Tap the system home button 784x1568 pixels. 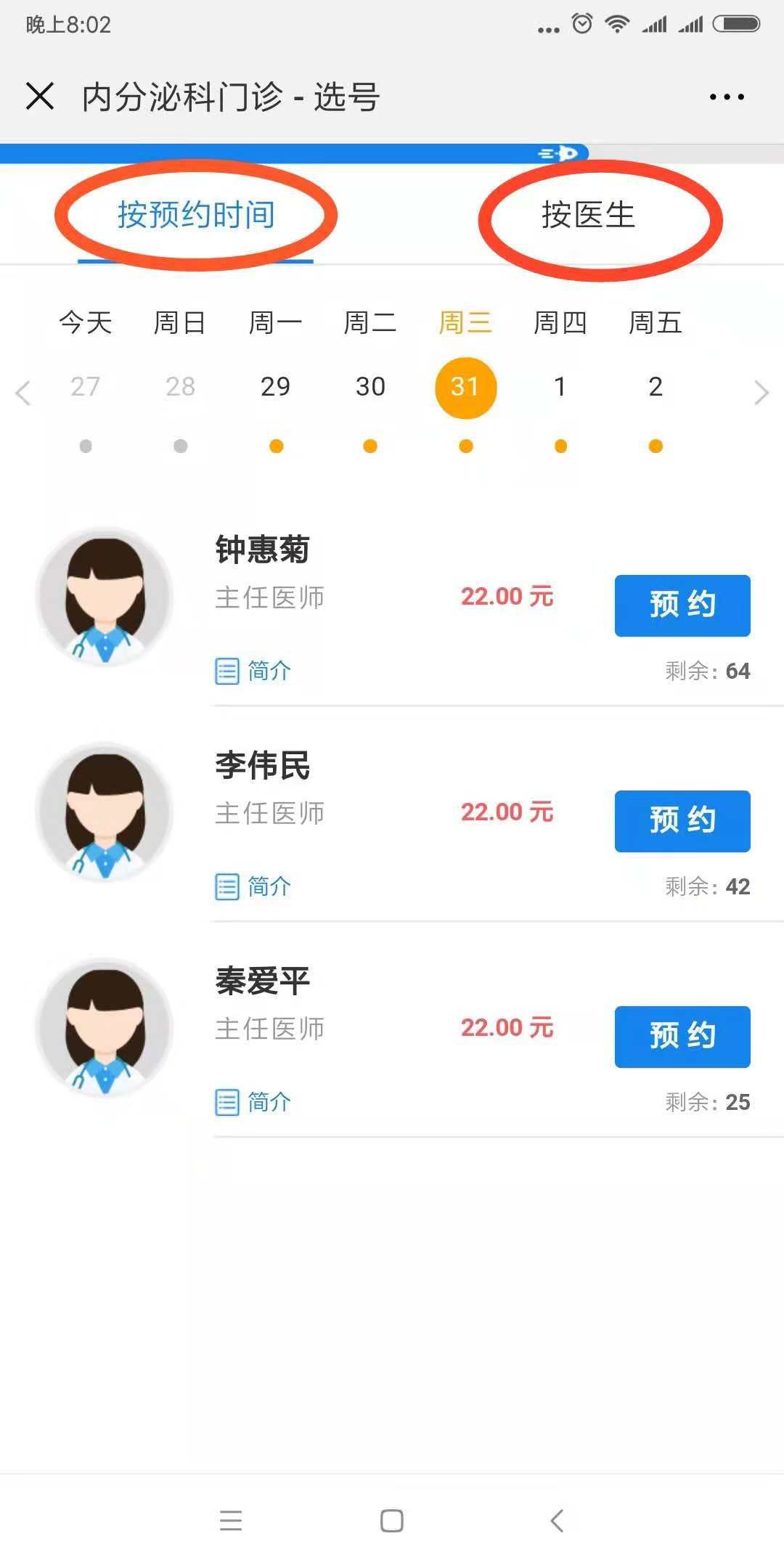[x=392, y=1520]
